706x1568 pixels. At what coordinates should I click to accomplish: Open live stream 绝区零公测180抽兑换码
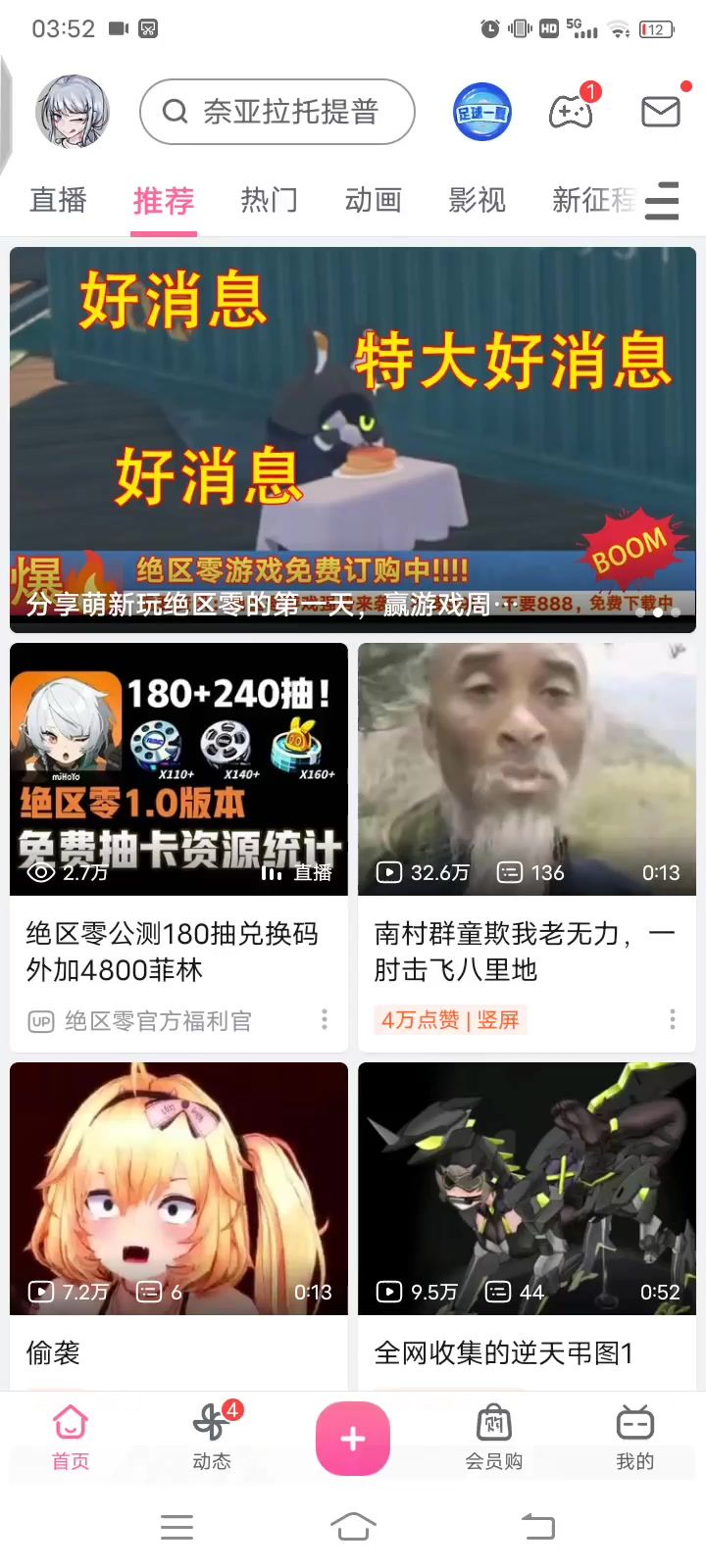178,769
